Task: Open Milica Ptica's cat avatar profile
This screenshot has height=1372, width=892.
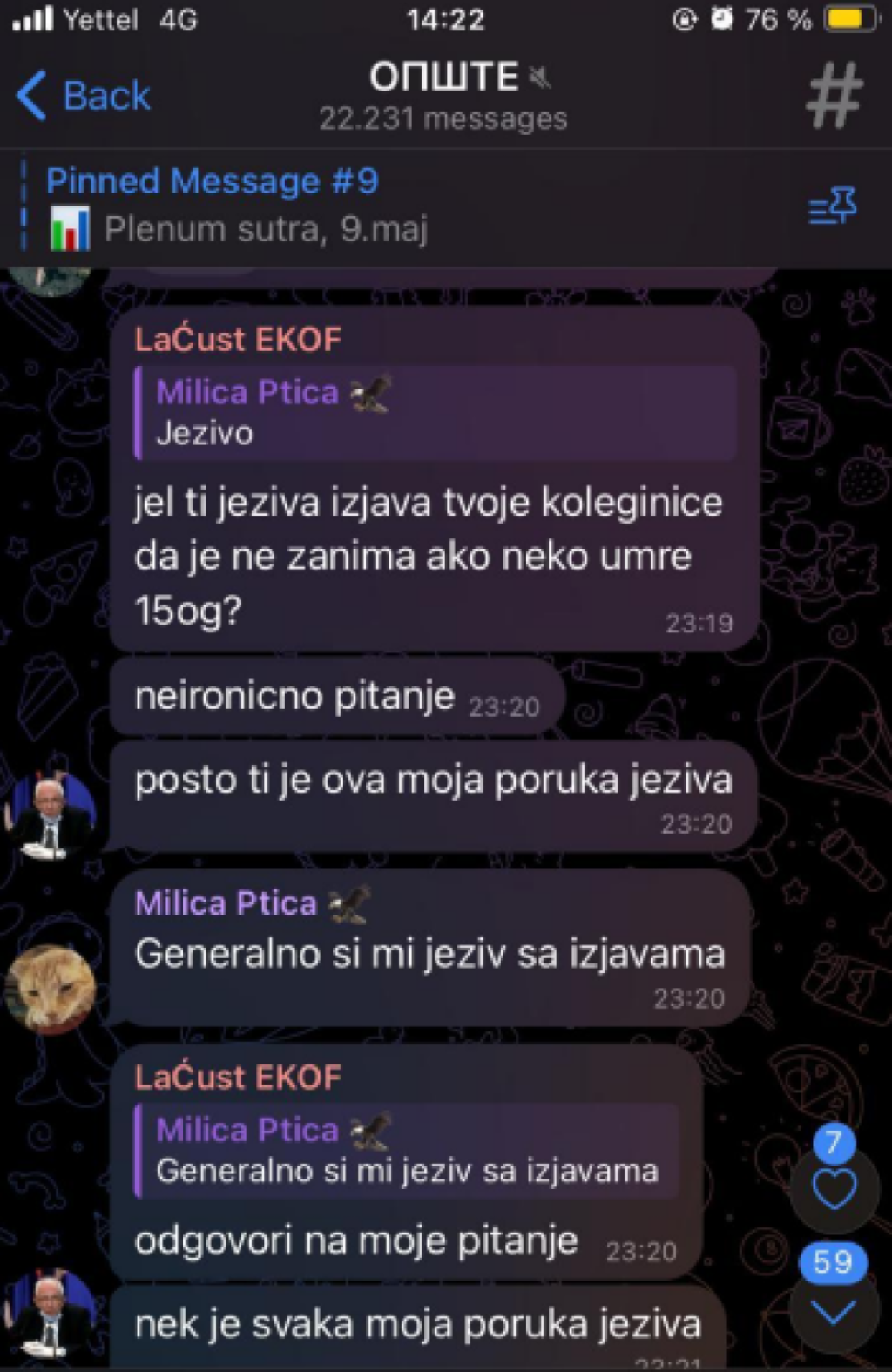Action: (50, 990)
